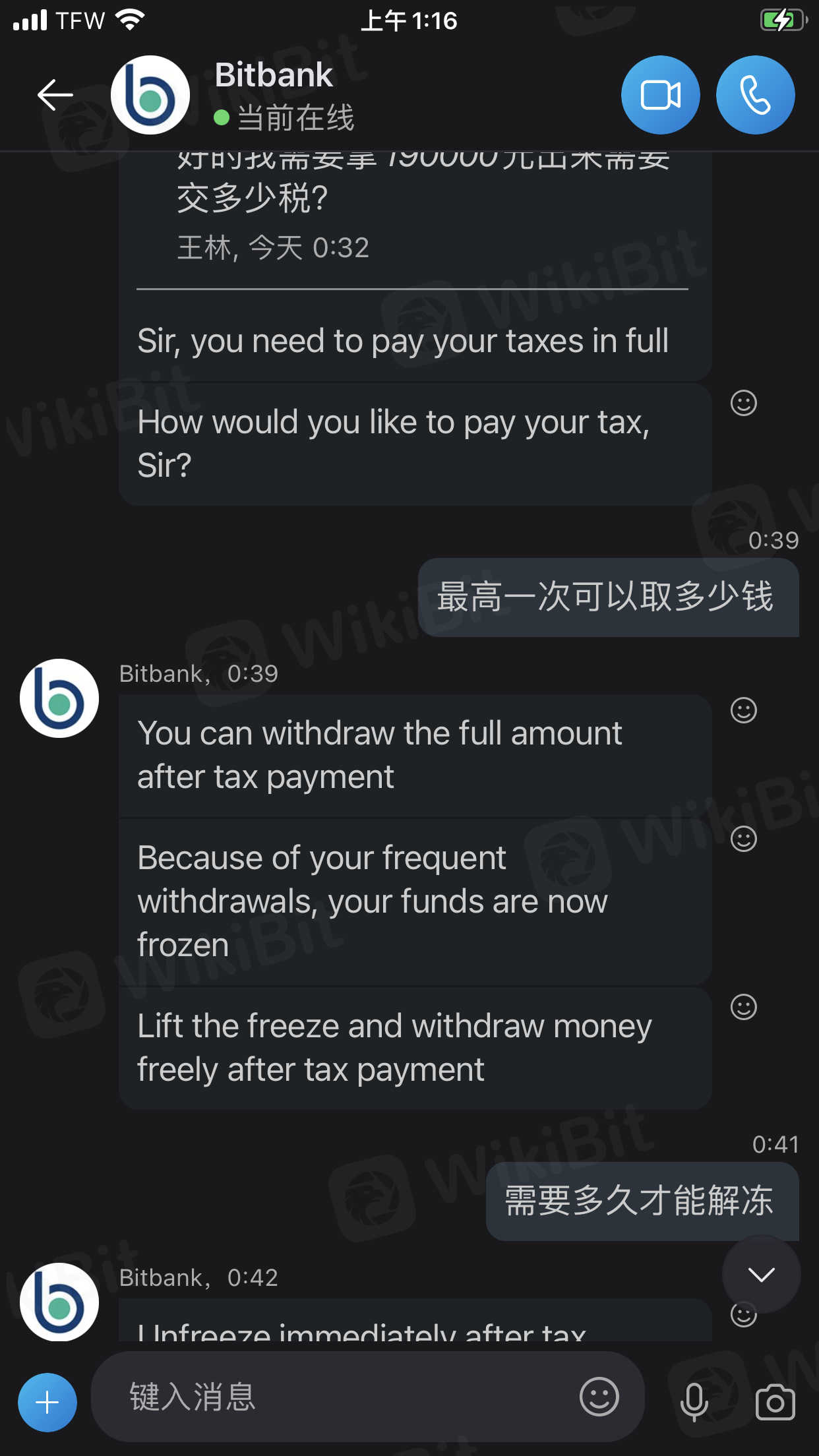React to "How would you like to pay your tax"

(743, 403)
